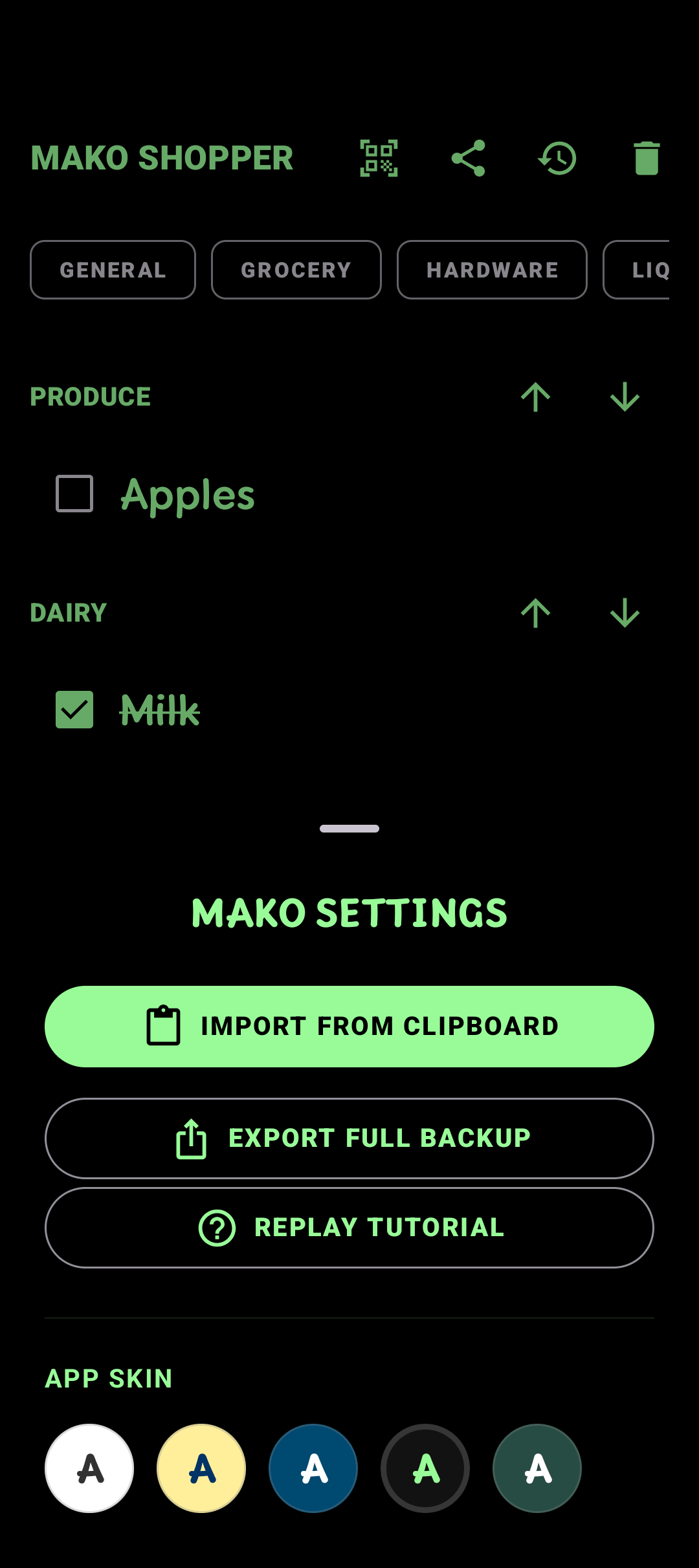Image resolution: width=699 pixels, height=1568 pixels.
Task: Check off Apples
Action: click(74, 494)
